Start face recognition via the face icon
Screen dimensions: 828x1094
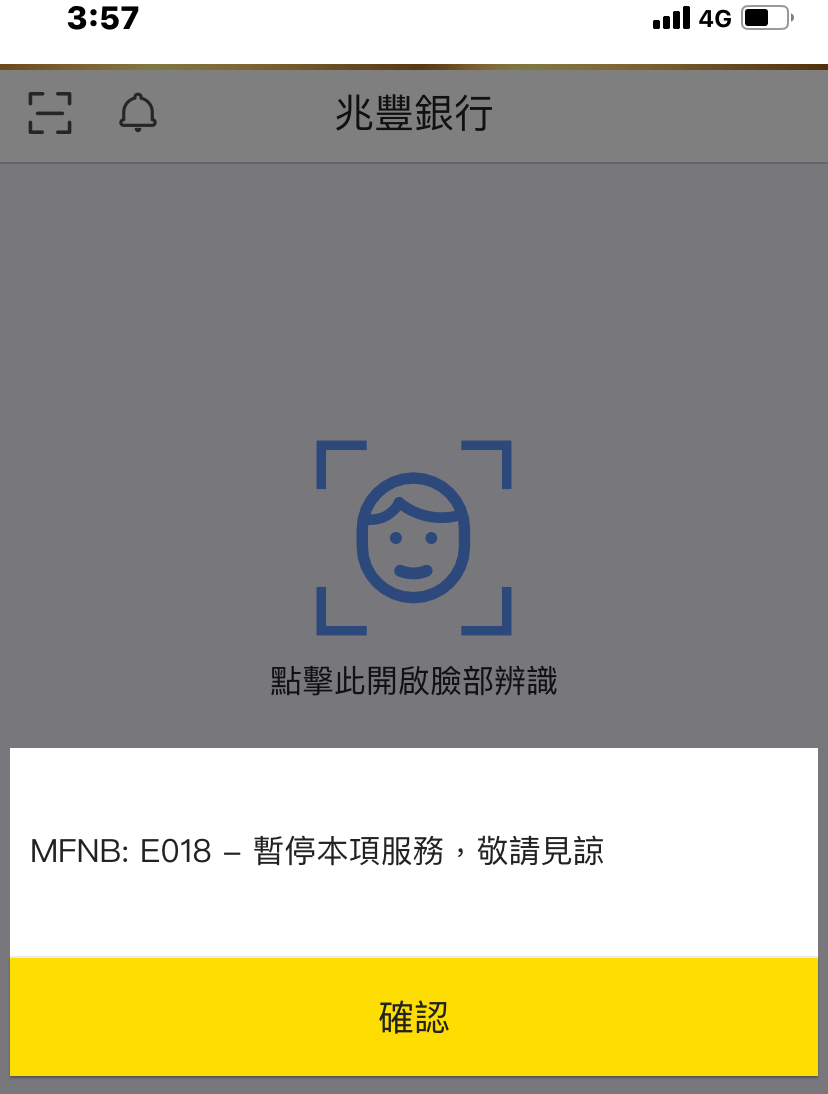tap(414, 537)
